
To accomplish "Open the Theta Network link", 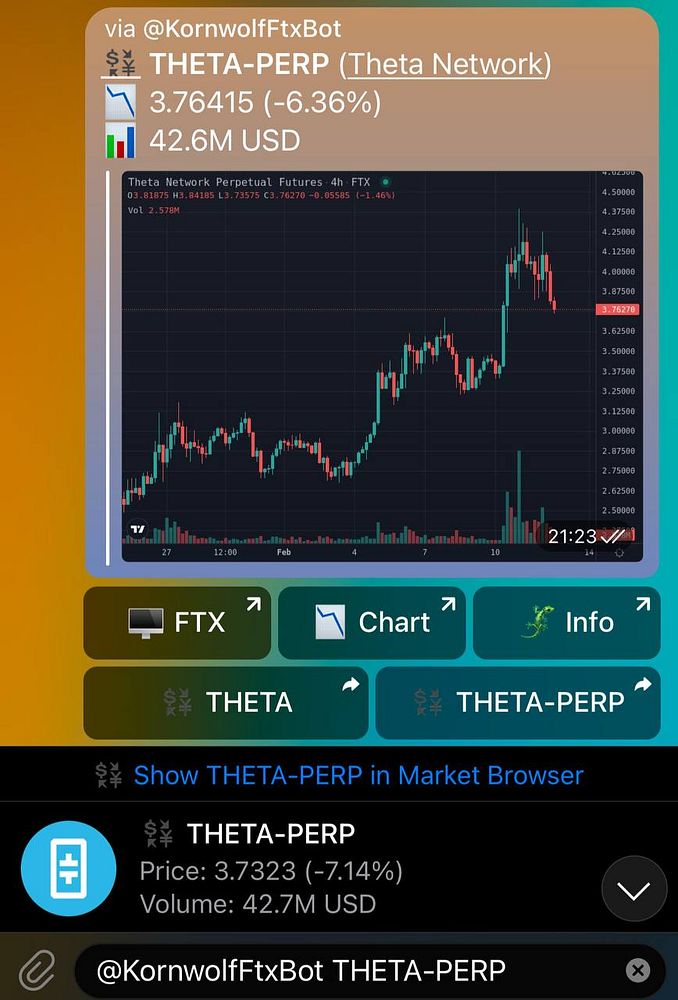I will coord(445,65).
